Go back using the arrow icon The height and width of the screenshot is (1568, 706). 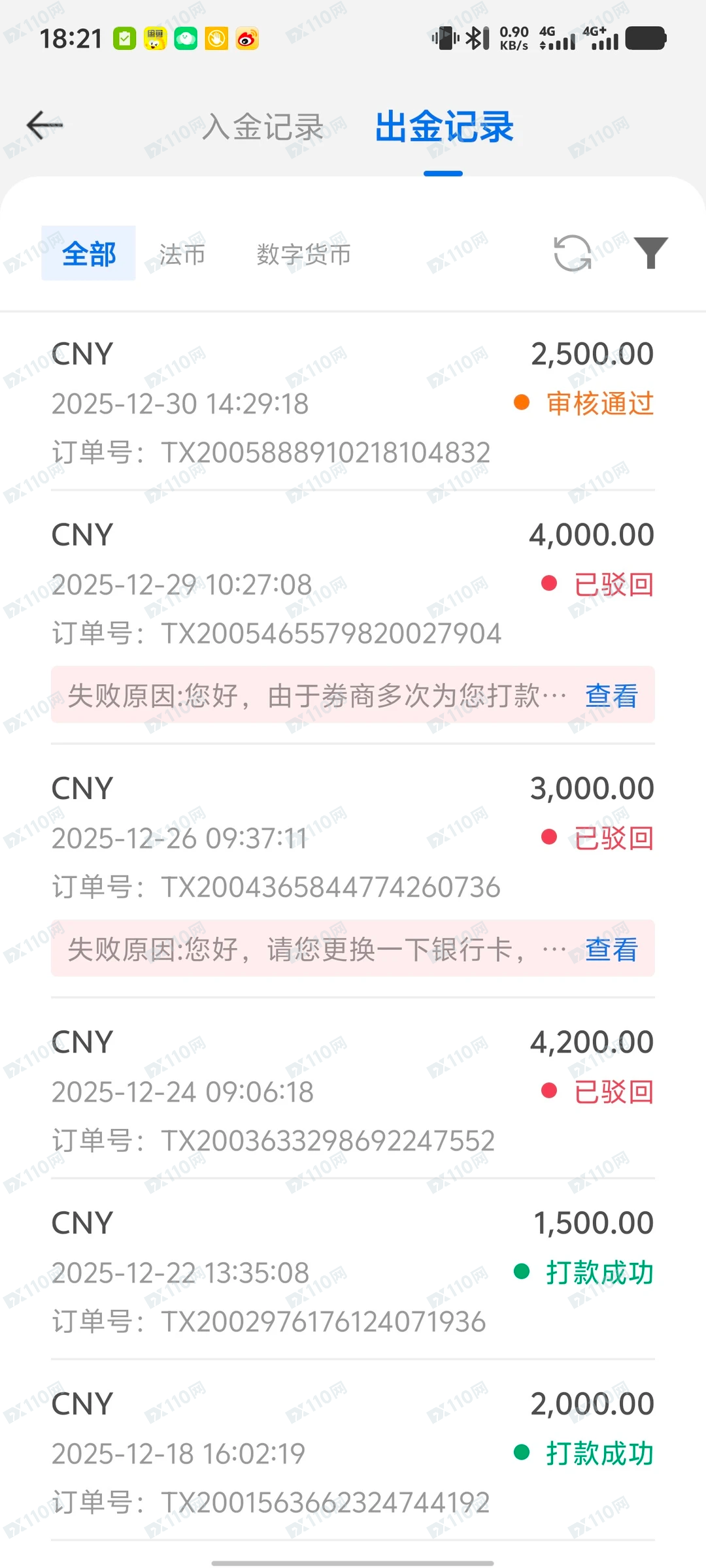[x=44, y=125]
